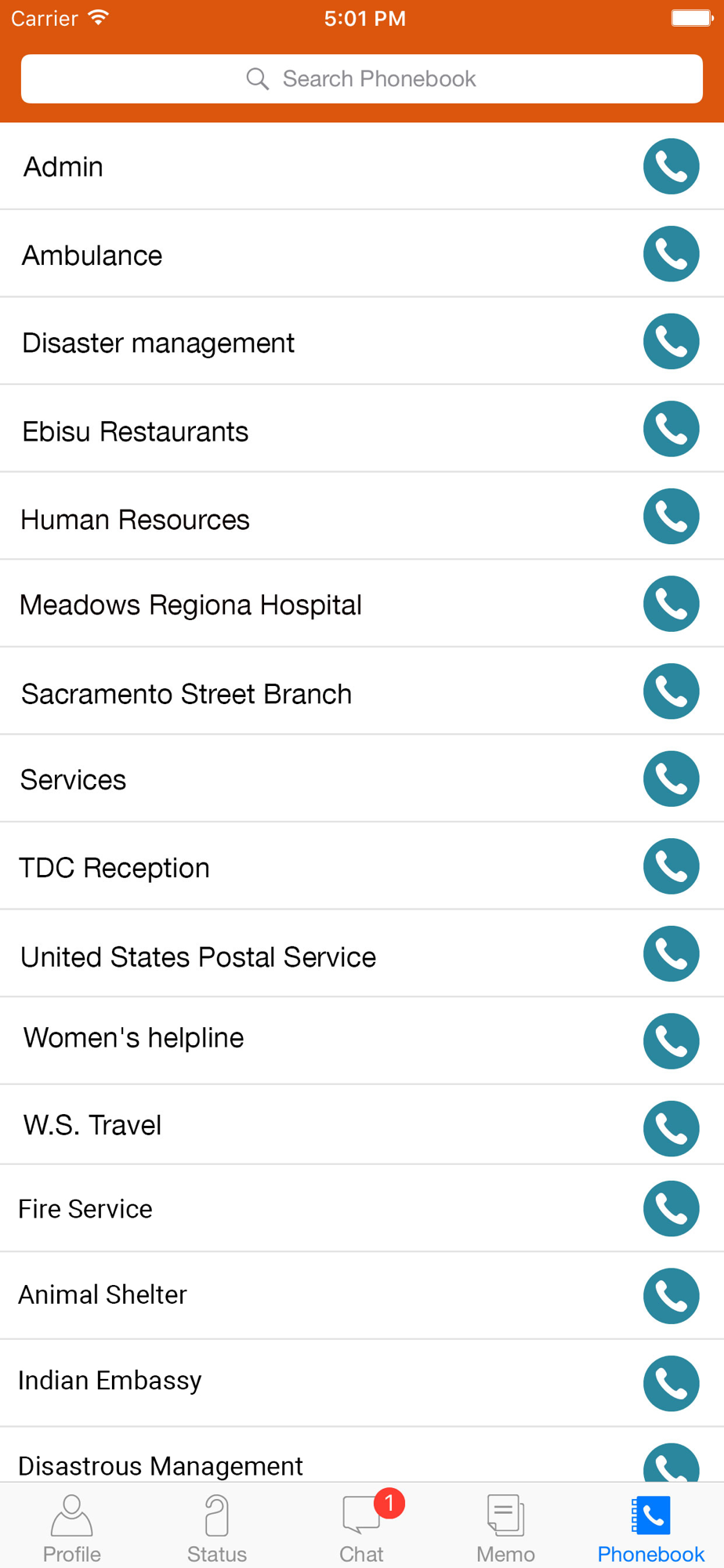Open Sacramento Street Branch entry
Screen dimensions: 724x1568
click(362, 691)
